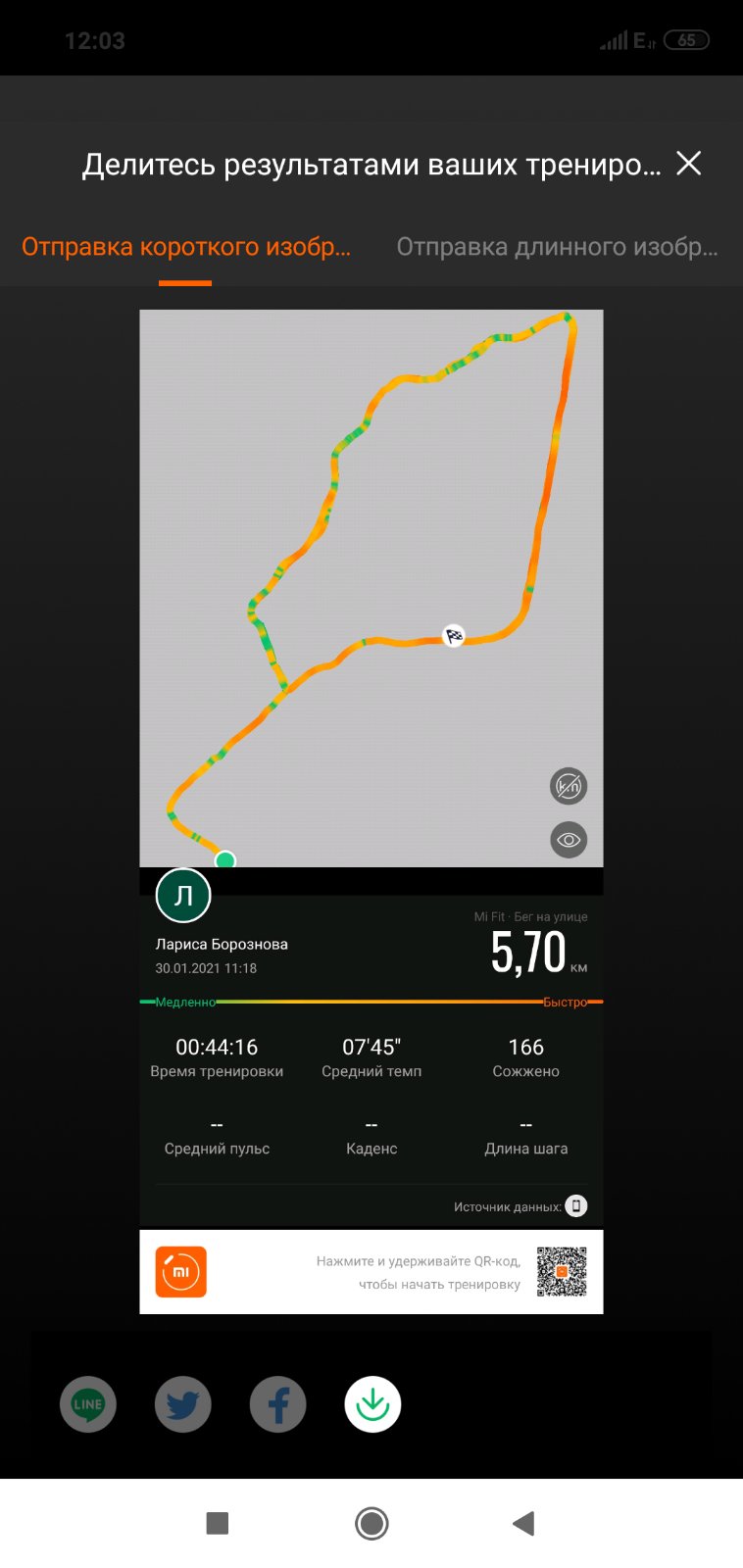Switch to Отправка длинного изображения tab
Viewport: 743px width, 1568px height.
point(557,247)
